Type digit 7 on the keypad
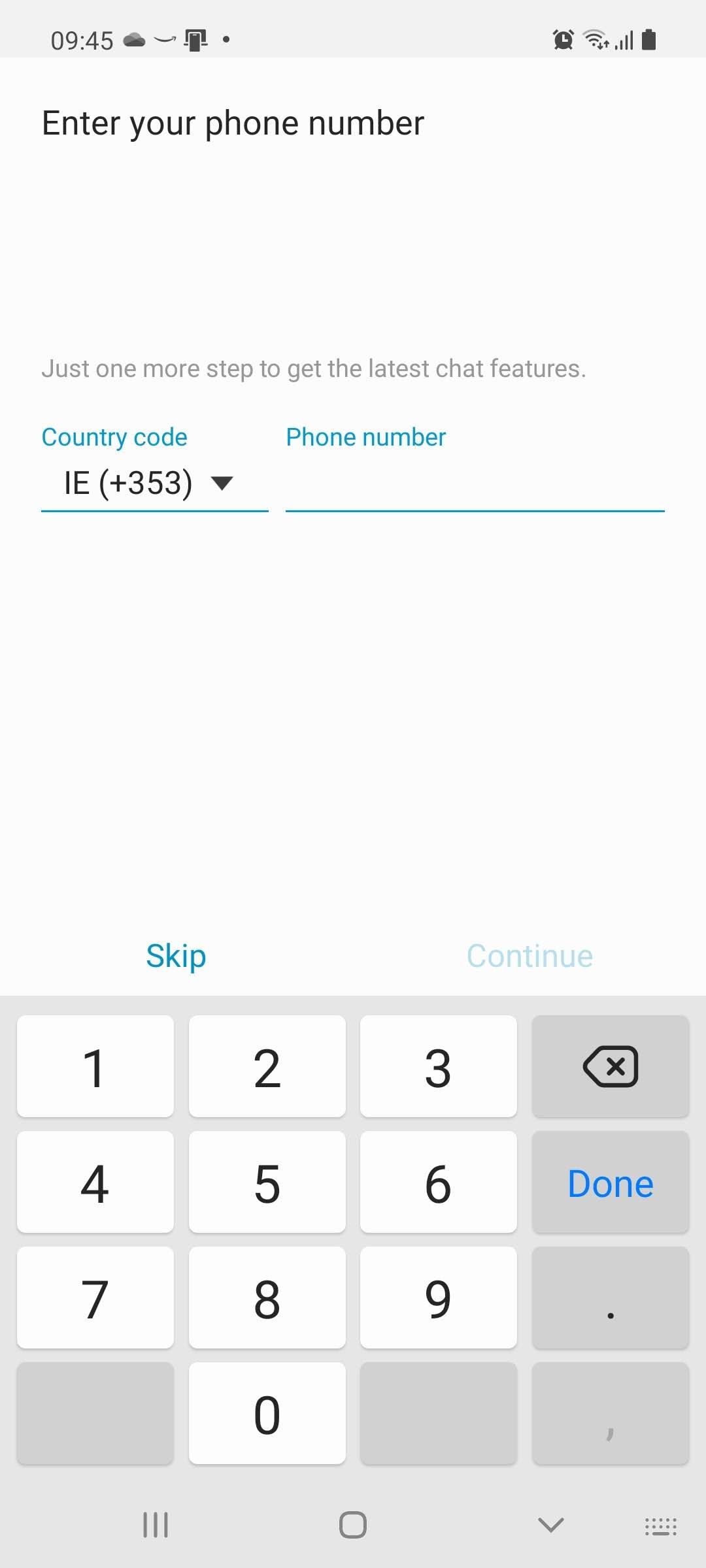Viewport: 706px width, 1568px height. click(95, 1298)
